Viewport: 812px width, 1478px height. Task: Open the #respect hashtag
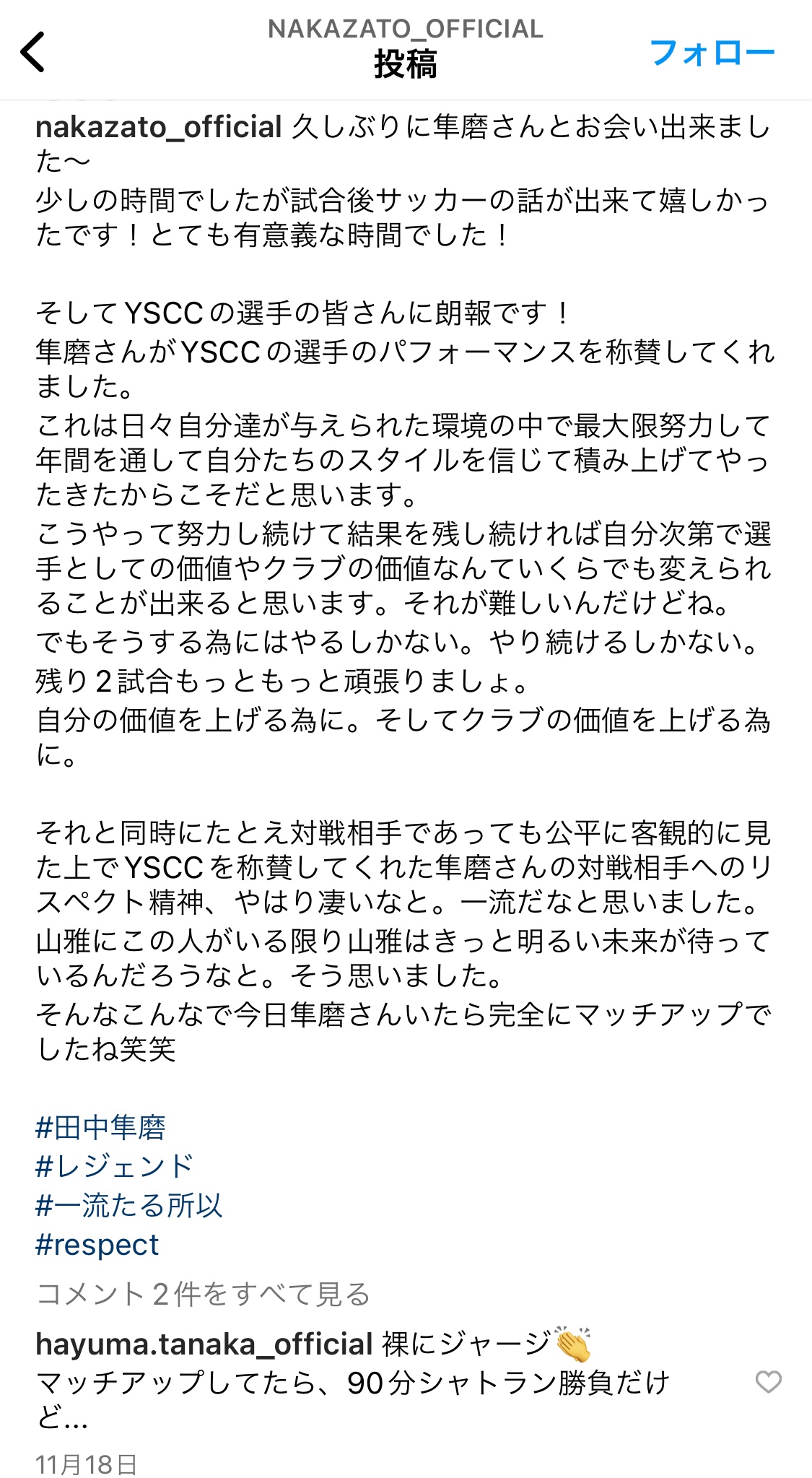(97, 1245)
